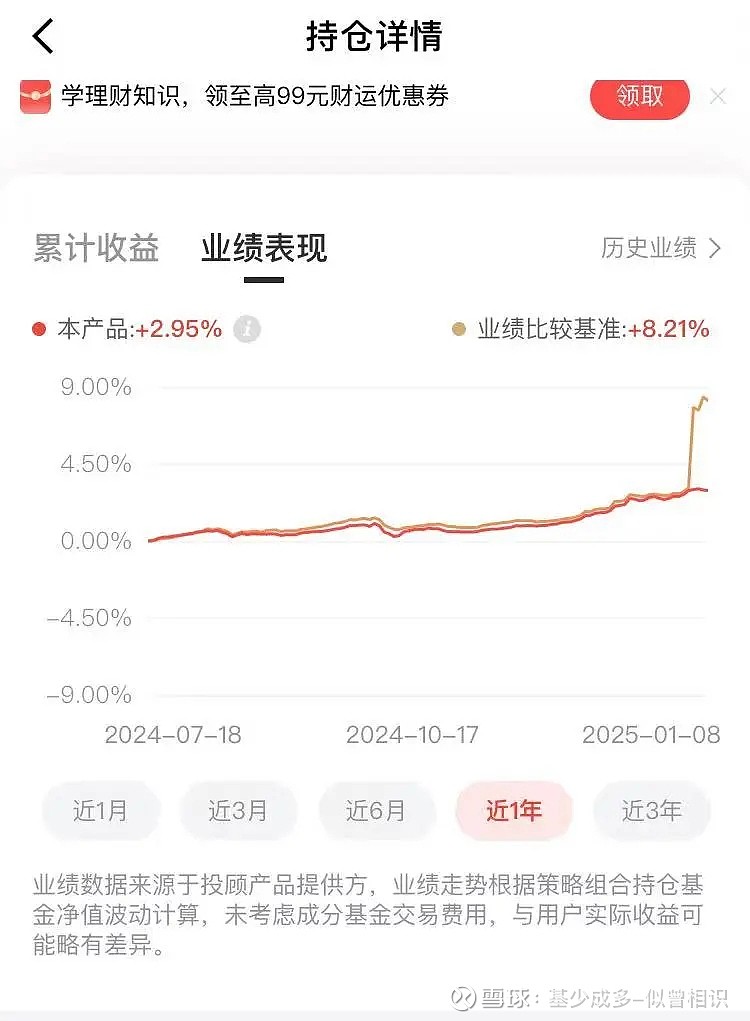Switch to the 累计收益 tab
This screenshot has height=1021, width=750.
(96, 248)
